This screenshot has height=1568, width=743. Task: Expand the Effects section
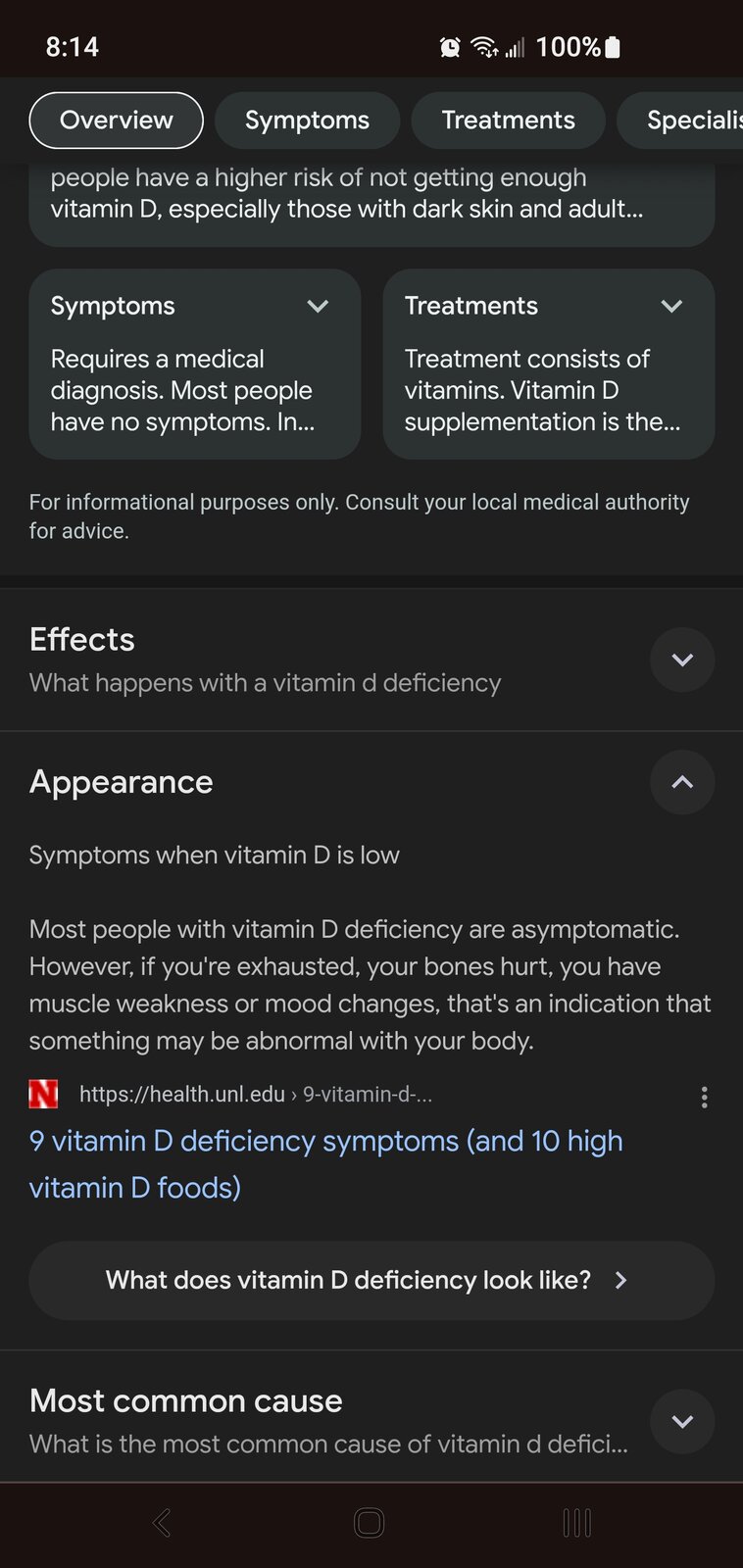[682, 660]
